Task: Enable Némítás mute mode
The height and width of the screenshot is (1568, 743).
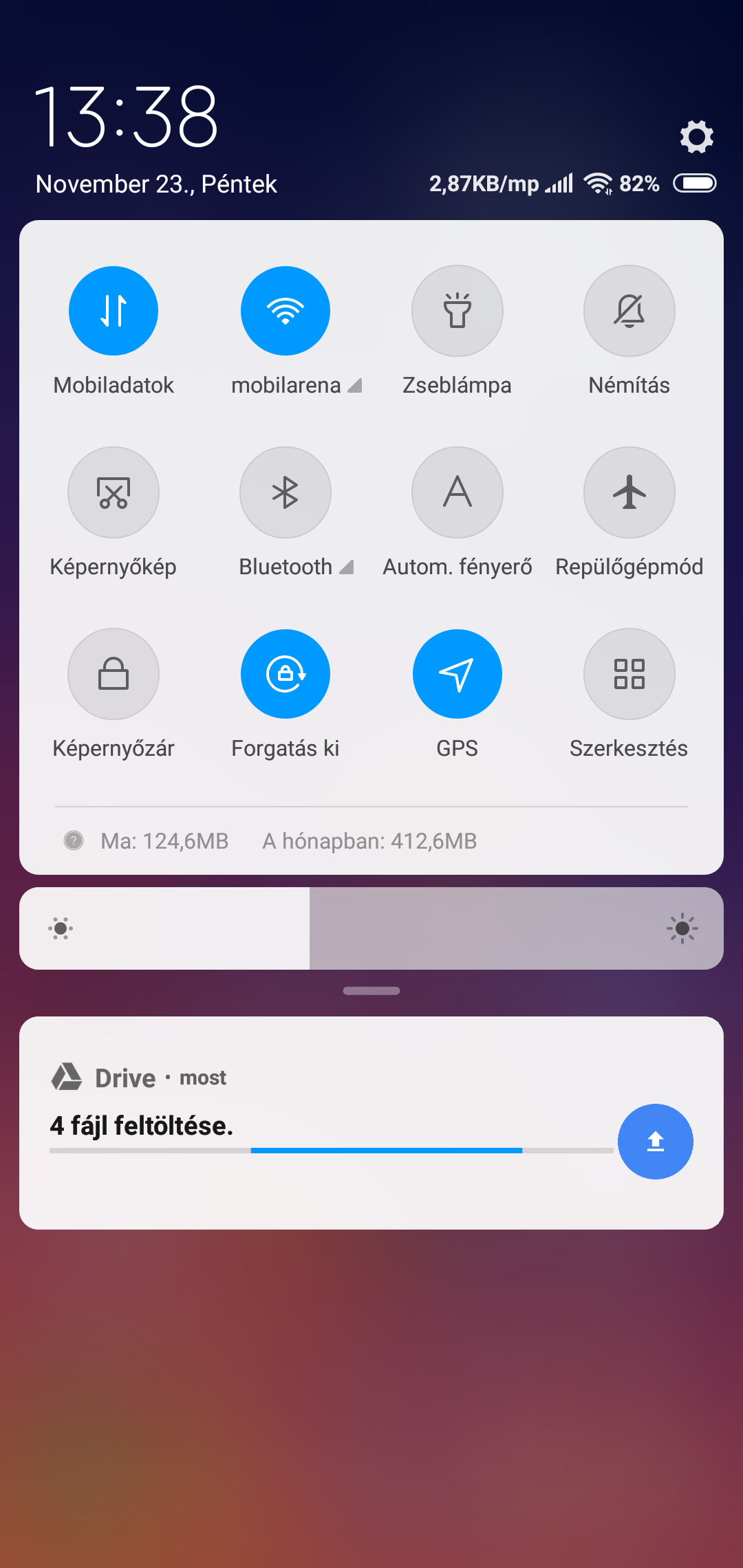Action: [629, 311]
